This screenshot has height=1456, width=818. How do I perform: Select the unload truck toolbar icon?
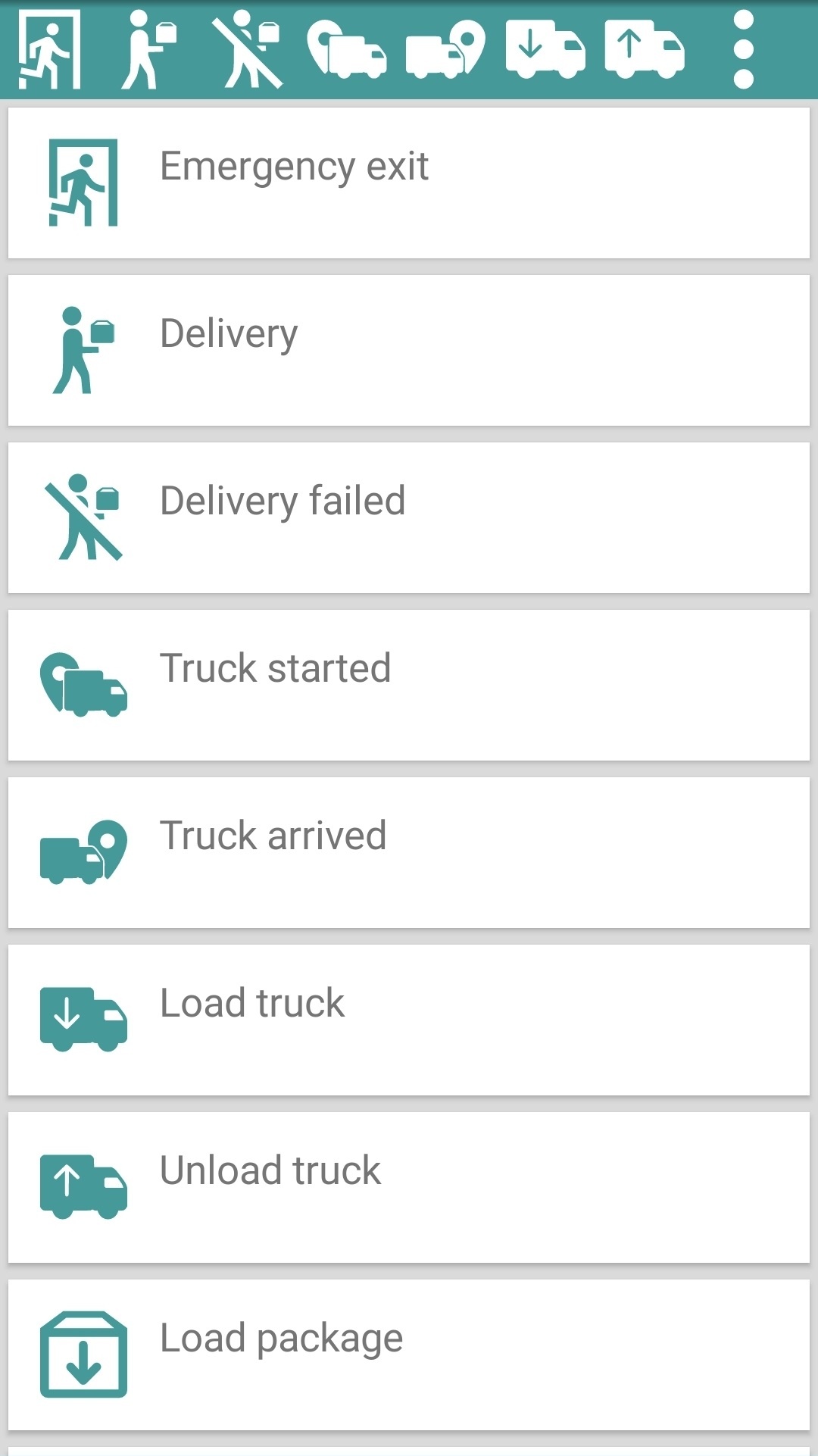[x=645, y=50]
